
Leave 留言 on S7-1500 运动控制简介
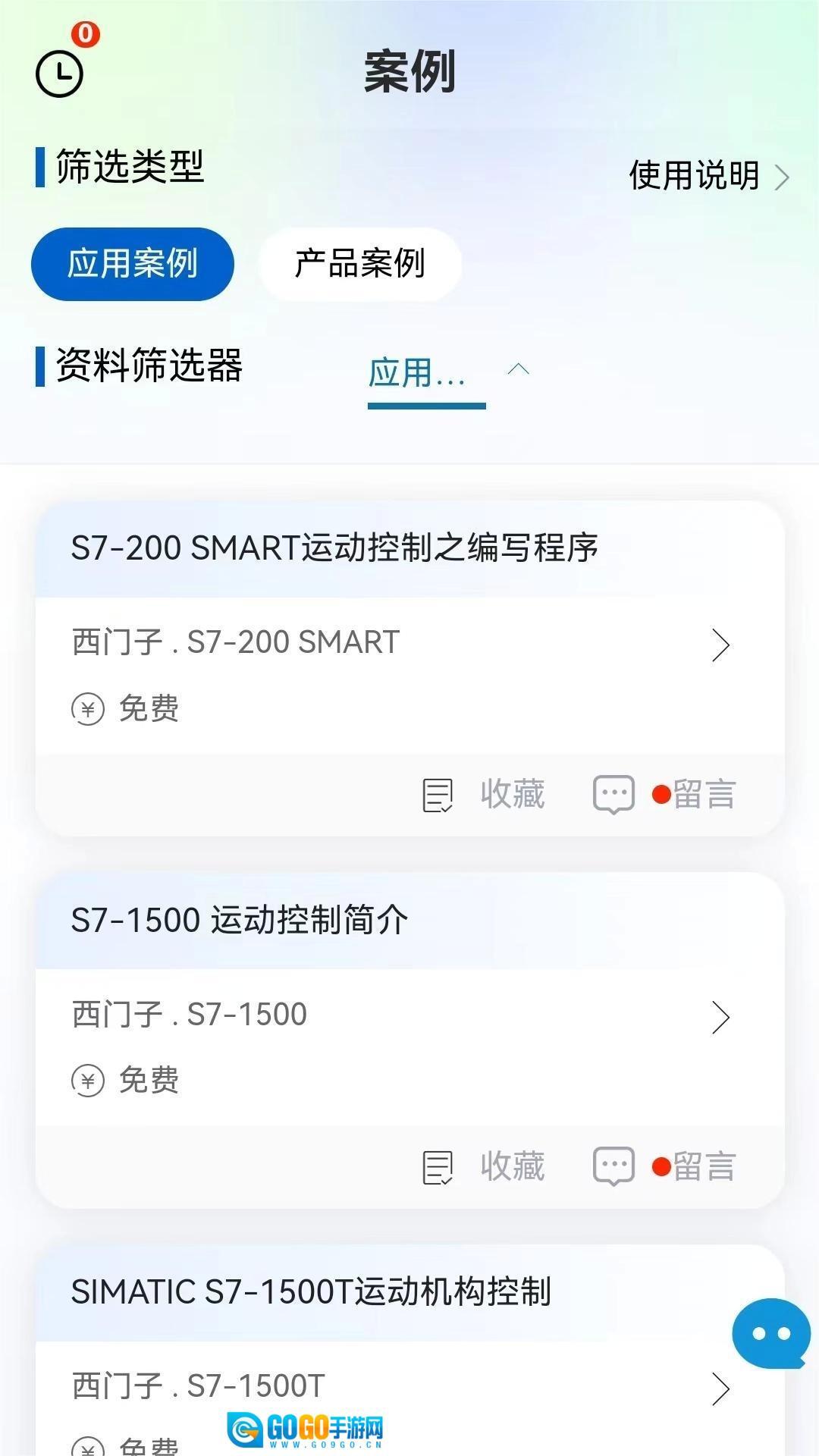coord(665,1166)
